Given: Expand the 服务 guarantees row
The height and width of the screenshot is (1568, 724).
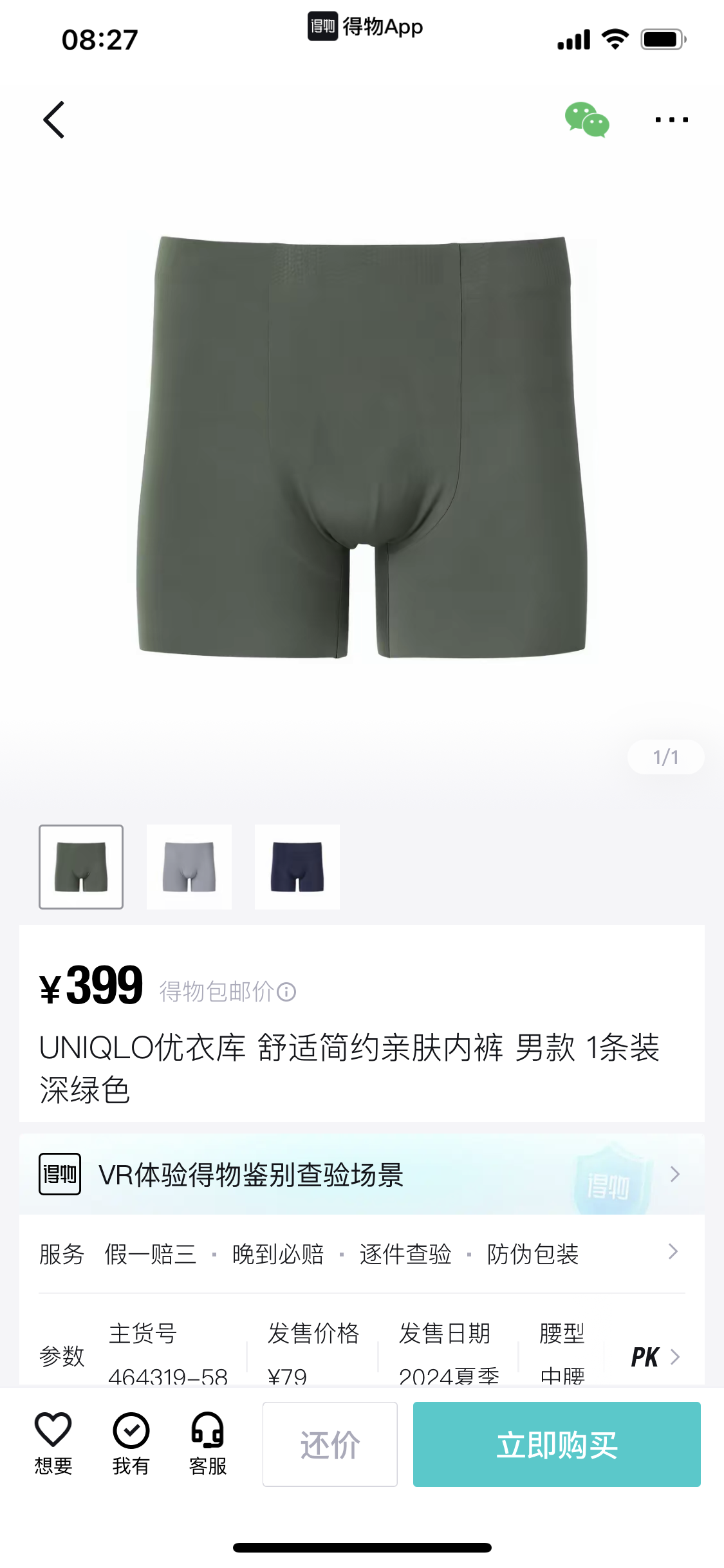Looking at the screenshot, I should click(x=362, y=1254).
